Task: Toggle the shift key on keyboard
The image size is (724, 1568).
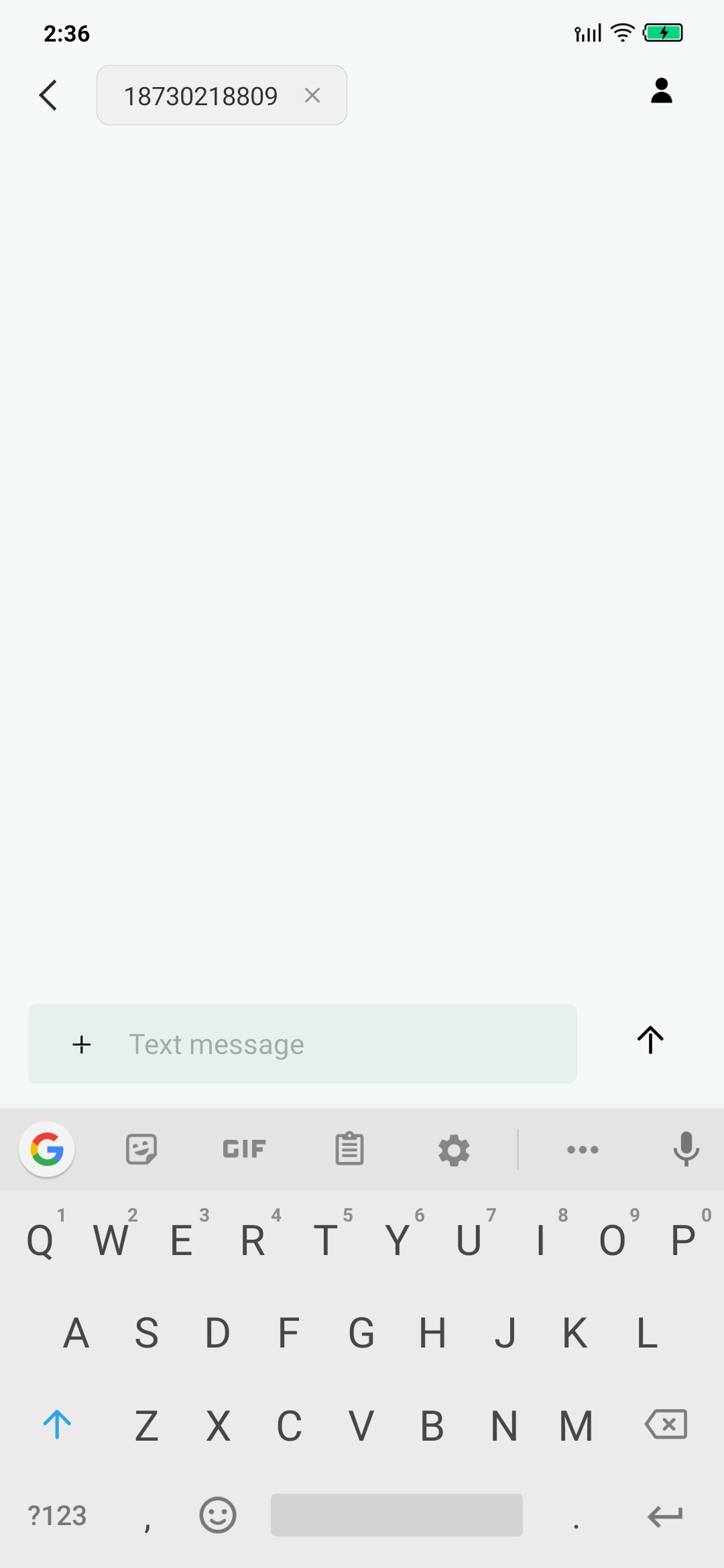Action: pyautogui.click(x=57, y=1425)
